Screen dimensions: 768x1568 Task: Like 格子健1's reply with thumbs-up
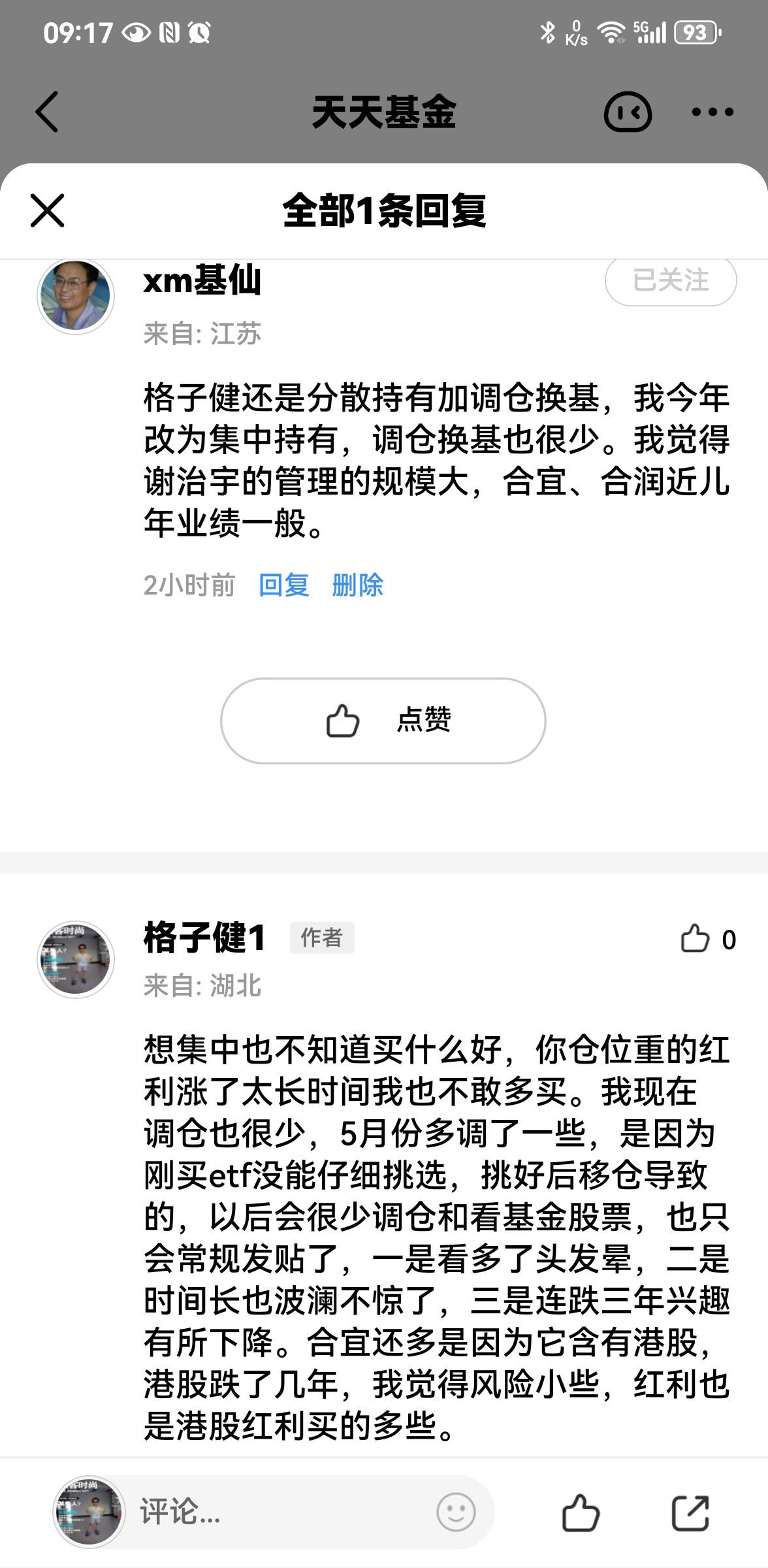click(x=696, y=939)
